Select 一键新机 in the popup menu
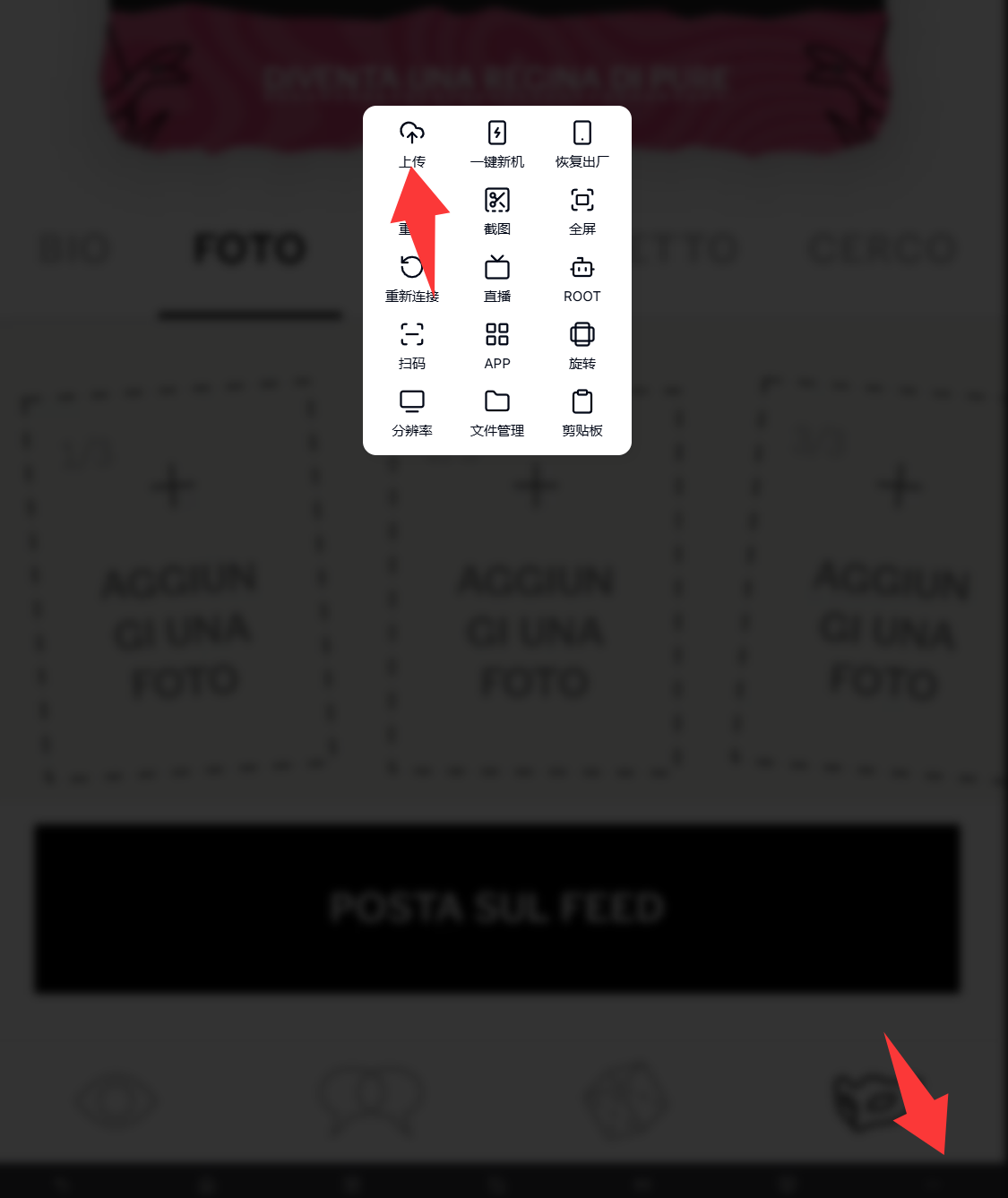Screen dimensions: 1008x1198 point(497,143)
